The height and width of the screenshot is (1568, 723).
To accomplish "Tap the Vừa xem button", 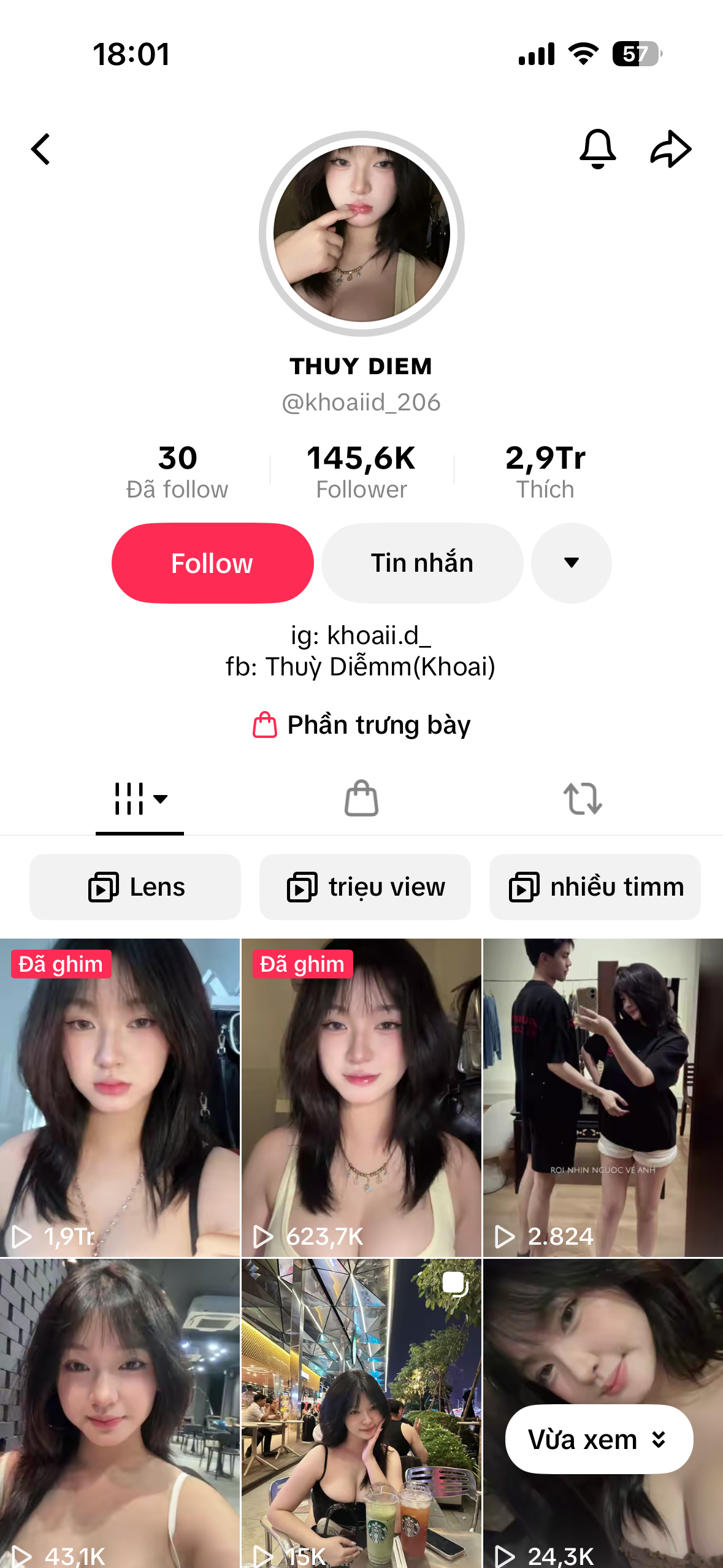I will click(599, 1439).
